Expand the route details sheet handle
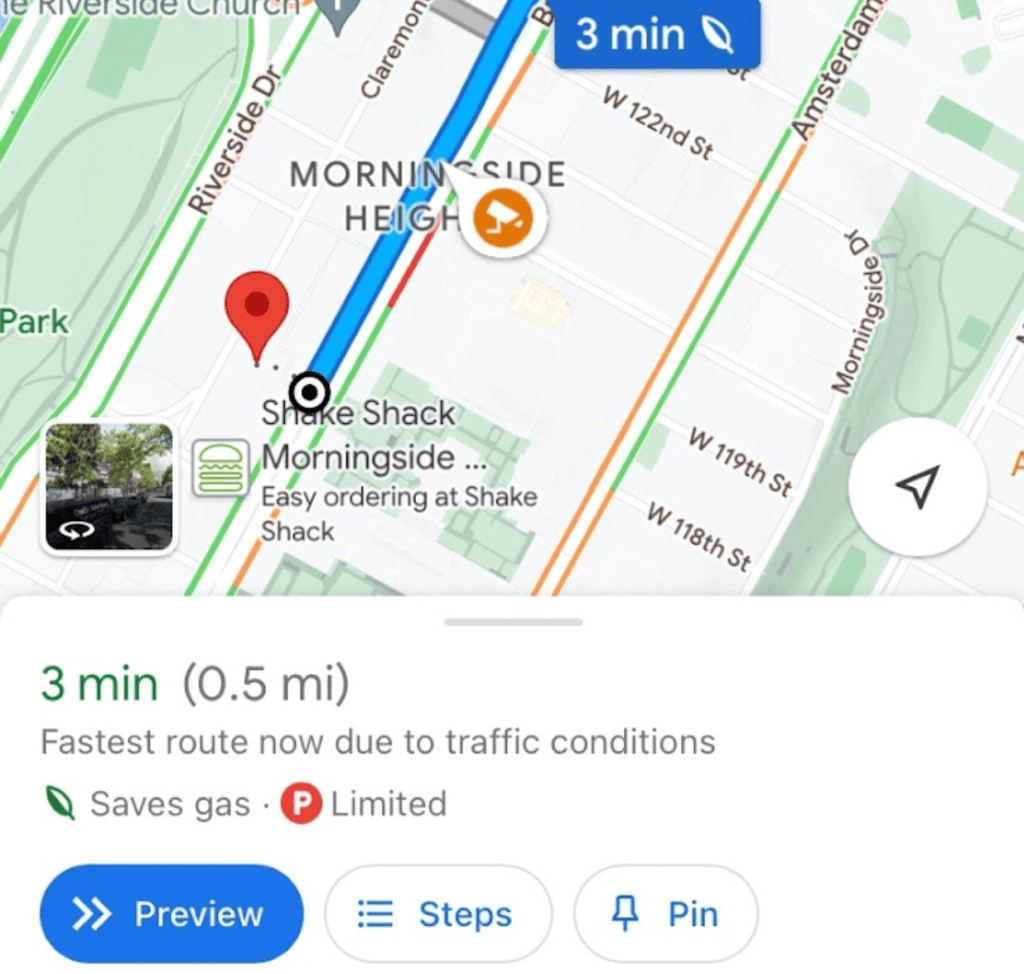The width and height of the screenshot is (1024, 974). (x=513, y=622)
